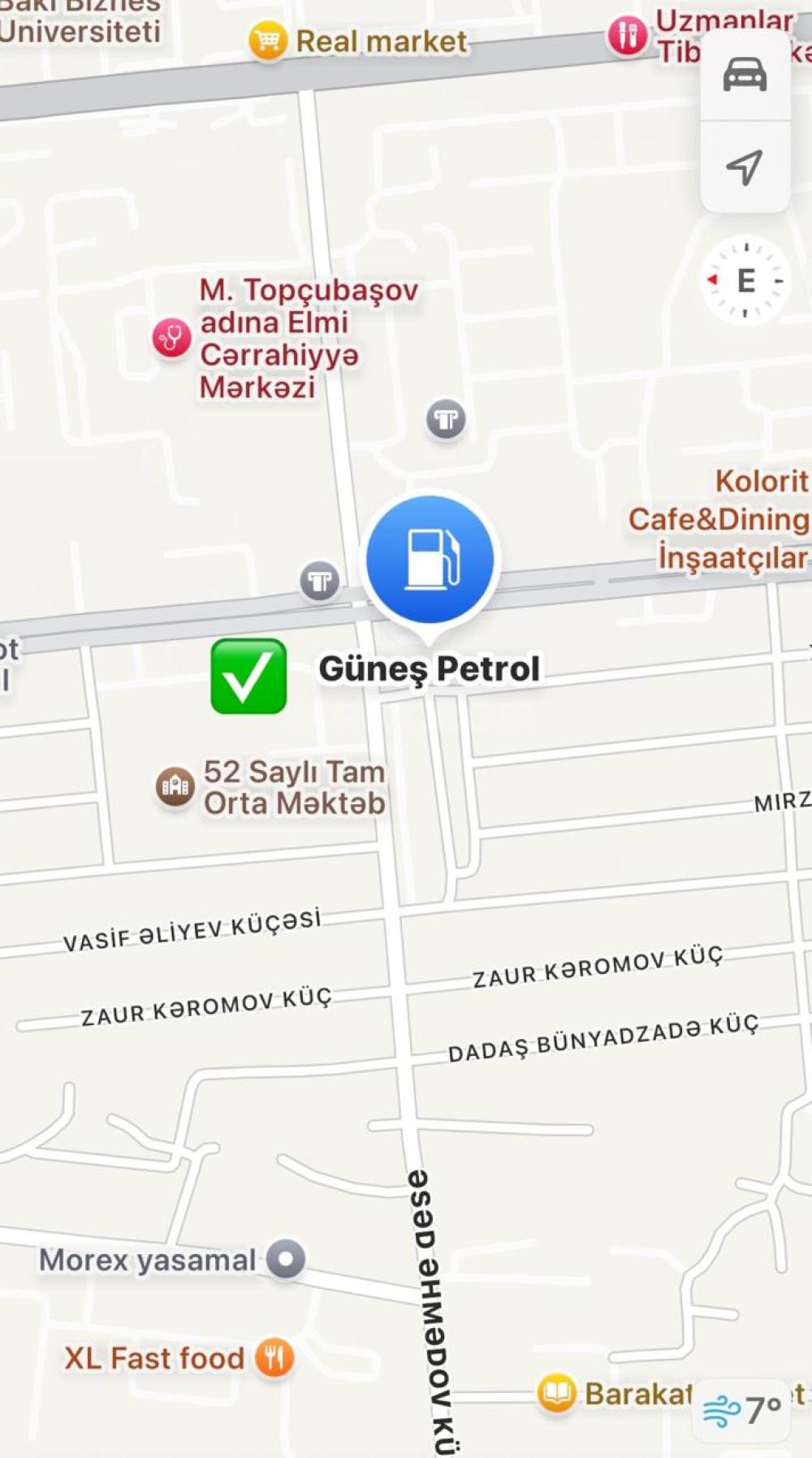Center the map on my location
This screenshot has height=1458, width=812.
[745, 167]
